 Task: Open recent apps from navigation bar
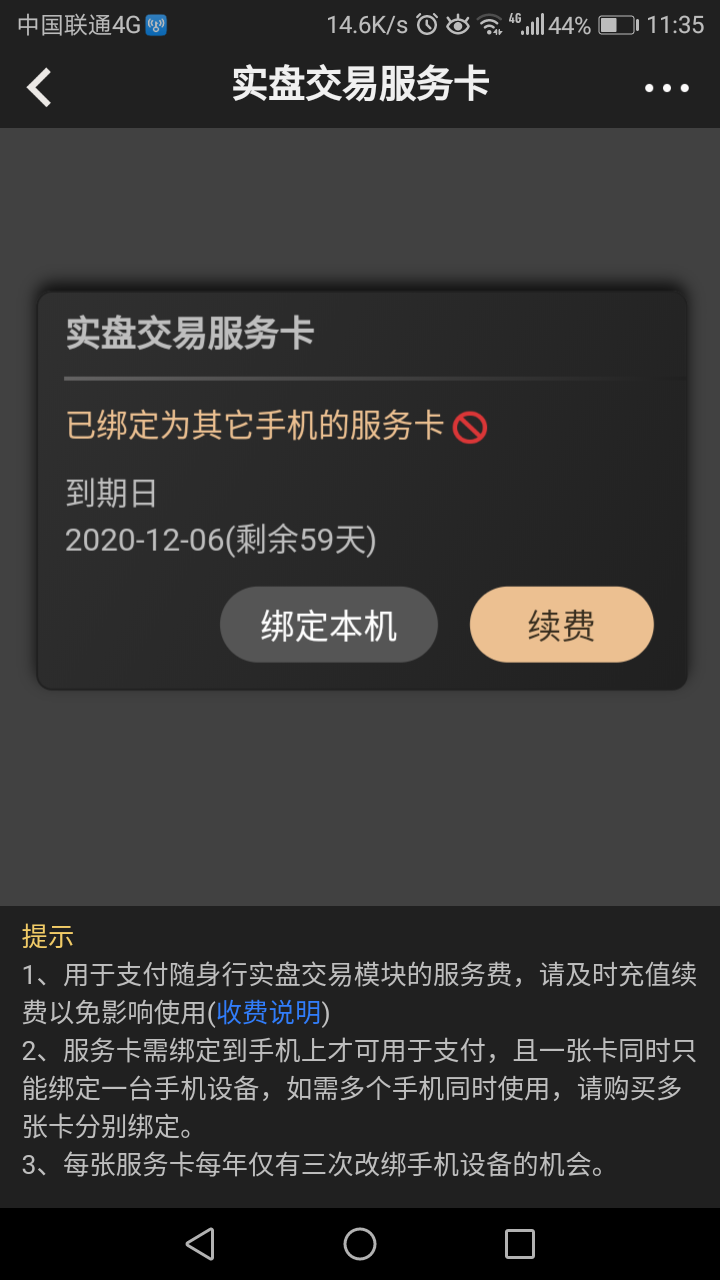520,1244
